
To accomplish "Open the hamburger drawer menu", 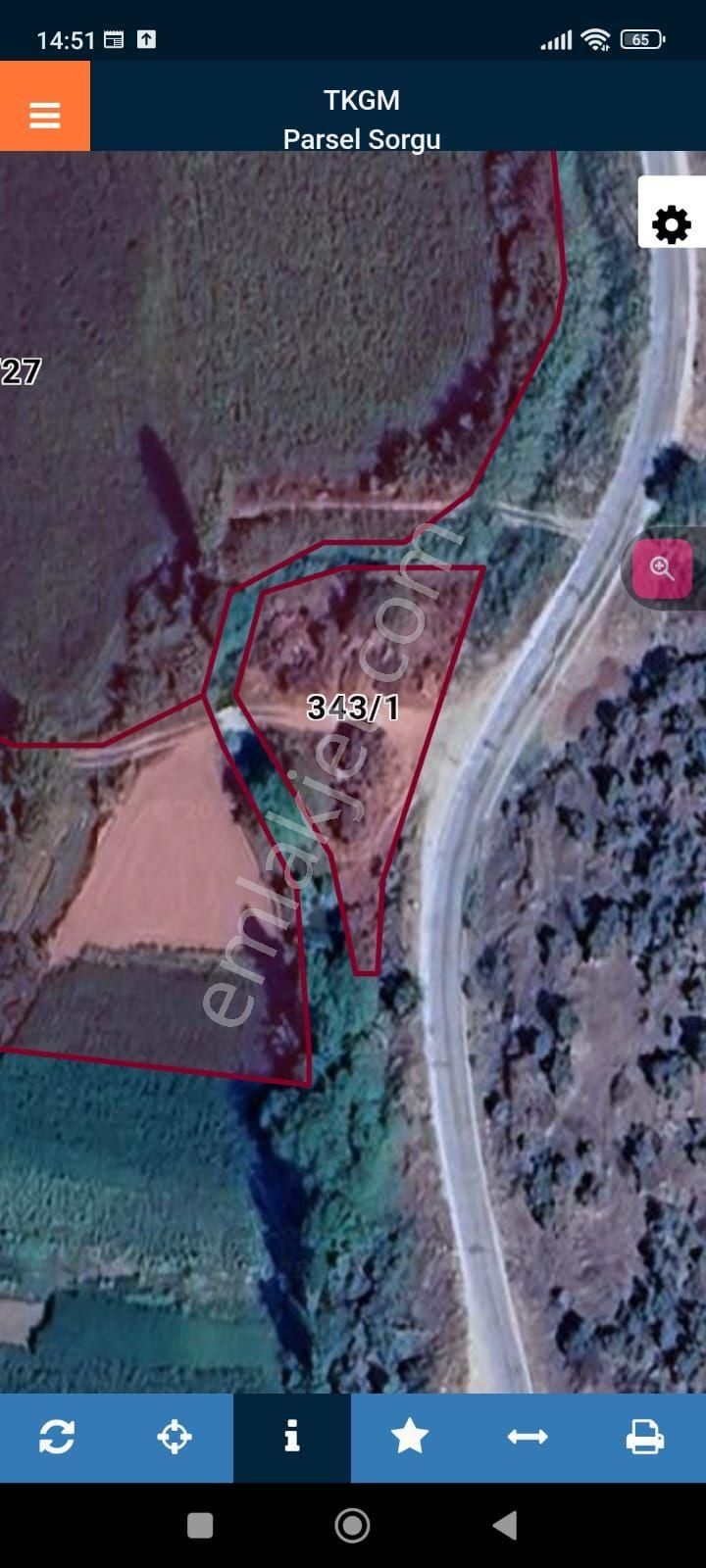I will coord(45,115).
